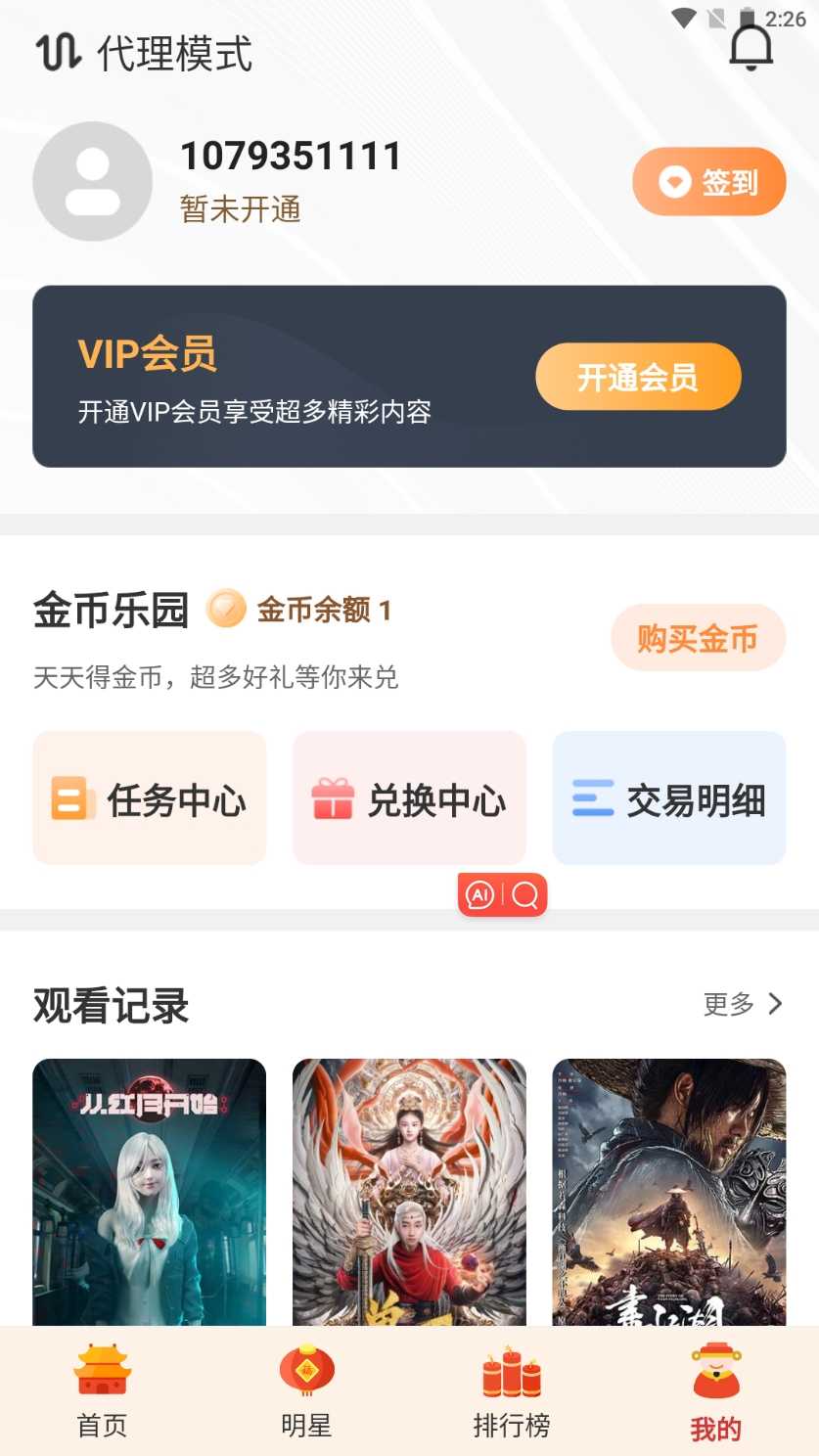Screen dimensions: 819x1456
Task: Switch to the 首页 home tab
Action: (x=103, y=1391)
